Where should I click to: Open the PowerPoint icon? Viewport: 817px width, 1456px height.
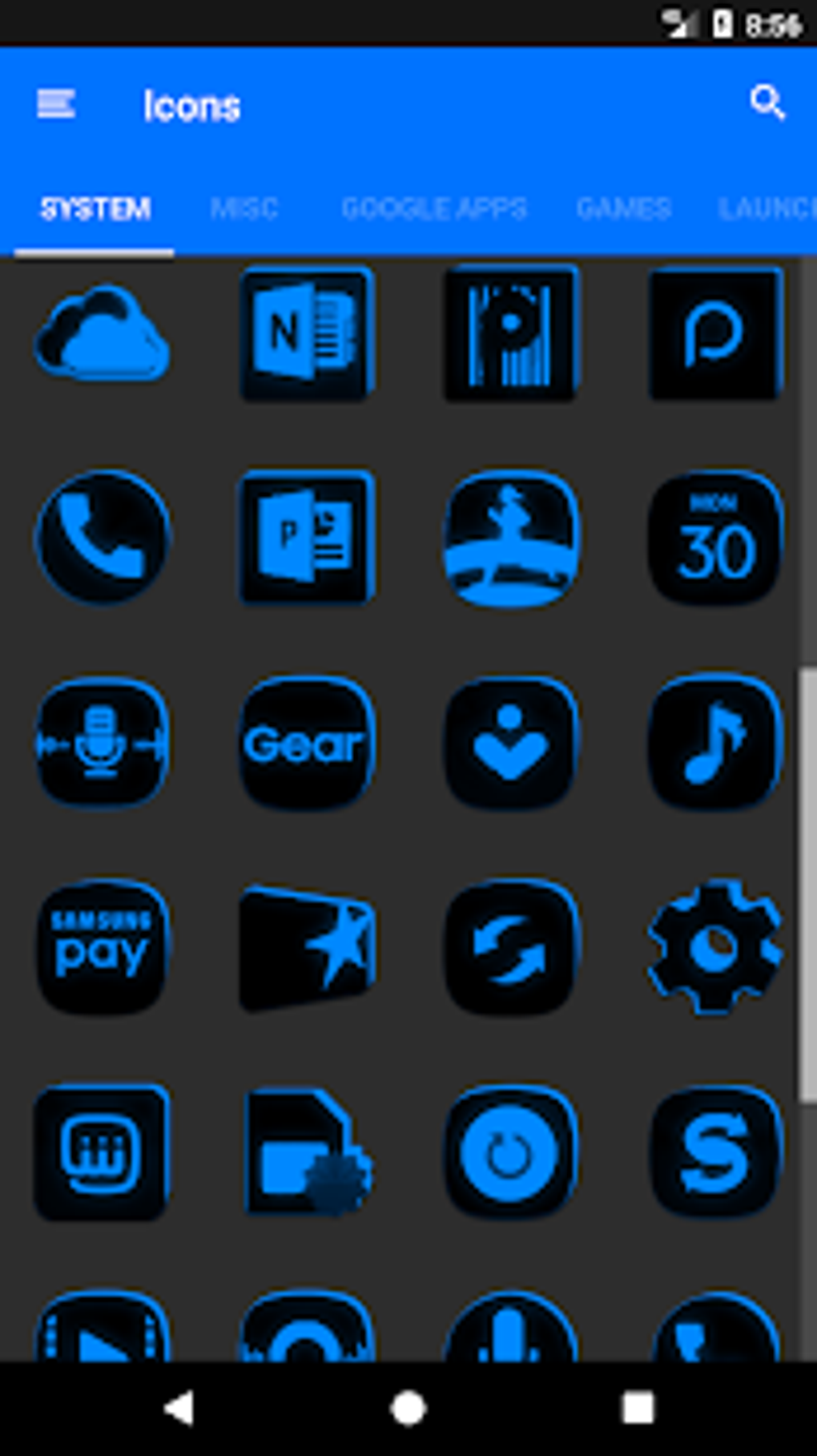click(306, 538)
